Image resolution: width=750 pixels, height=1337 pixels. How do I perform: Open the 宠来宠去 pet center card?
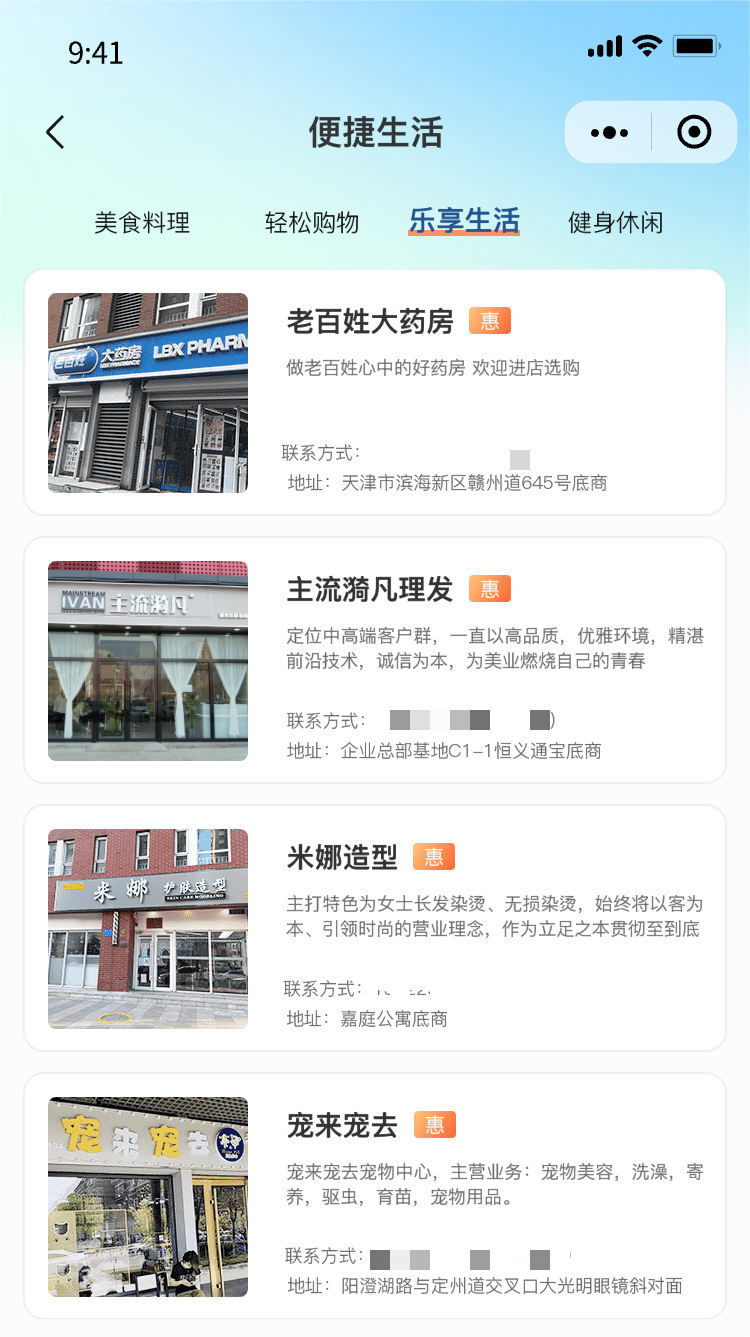pos(375,1196)
